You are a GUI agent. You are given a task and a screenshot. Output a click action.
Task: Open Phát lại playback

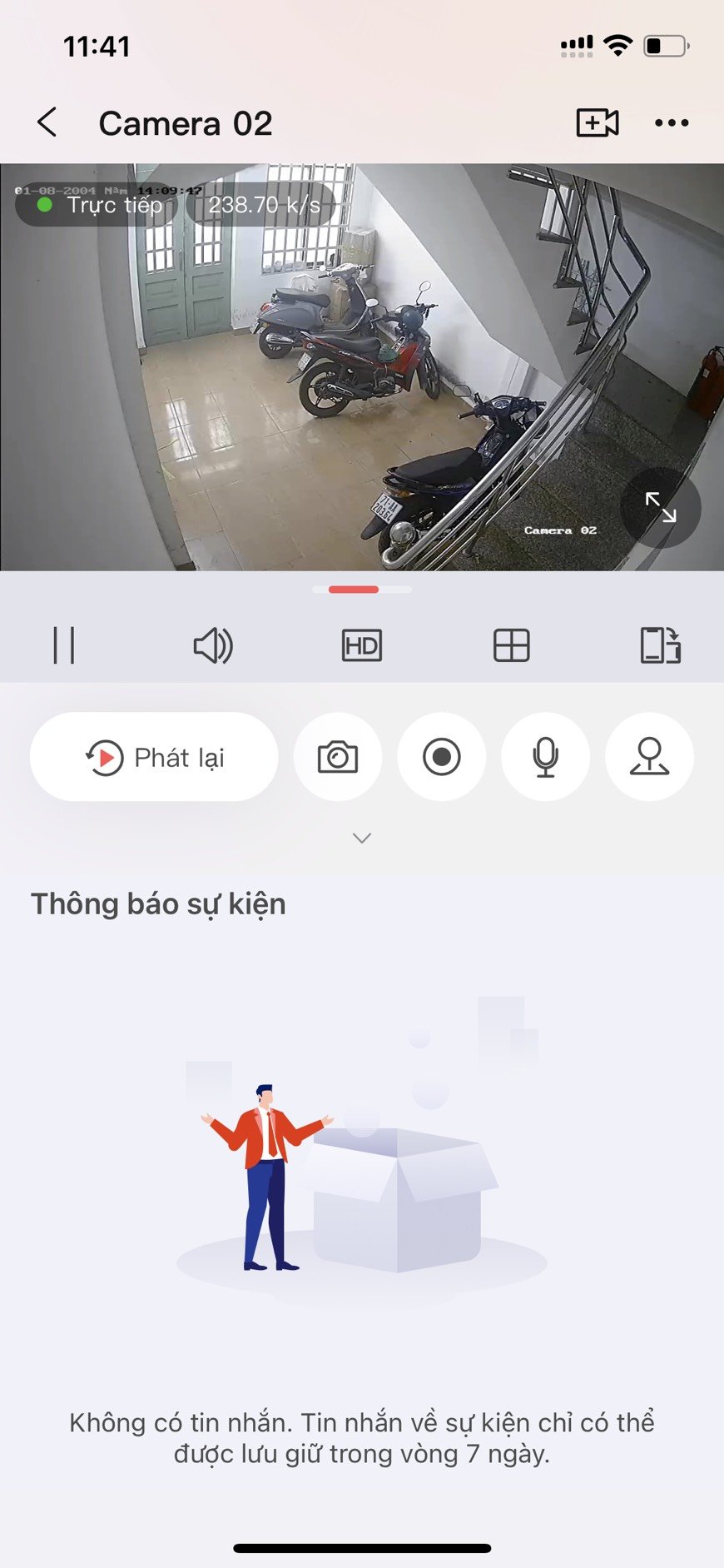pyautogui.click(x=154, y=757)
